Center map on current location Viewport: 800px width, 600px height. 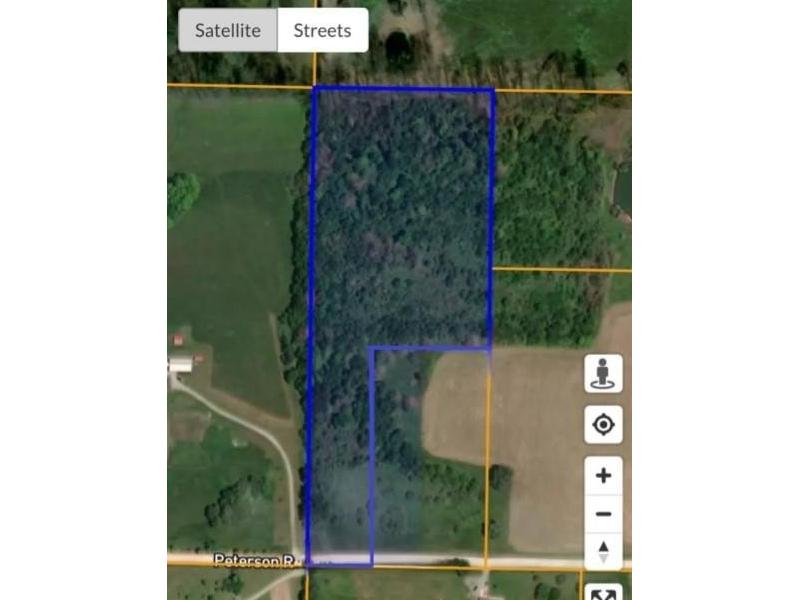(x=603, y=425)
